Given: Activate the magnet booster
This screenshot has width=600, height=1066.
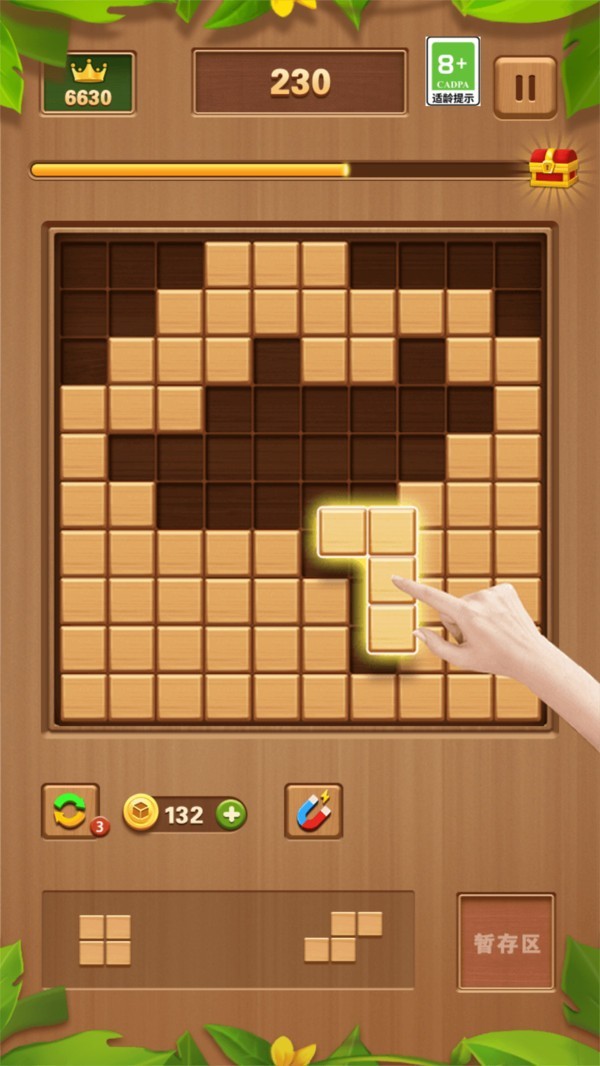Looking at the screenshot, I should point(313,810).
